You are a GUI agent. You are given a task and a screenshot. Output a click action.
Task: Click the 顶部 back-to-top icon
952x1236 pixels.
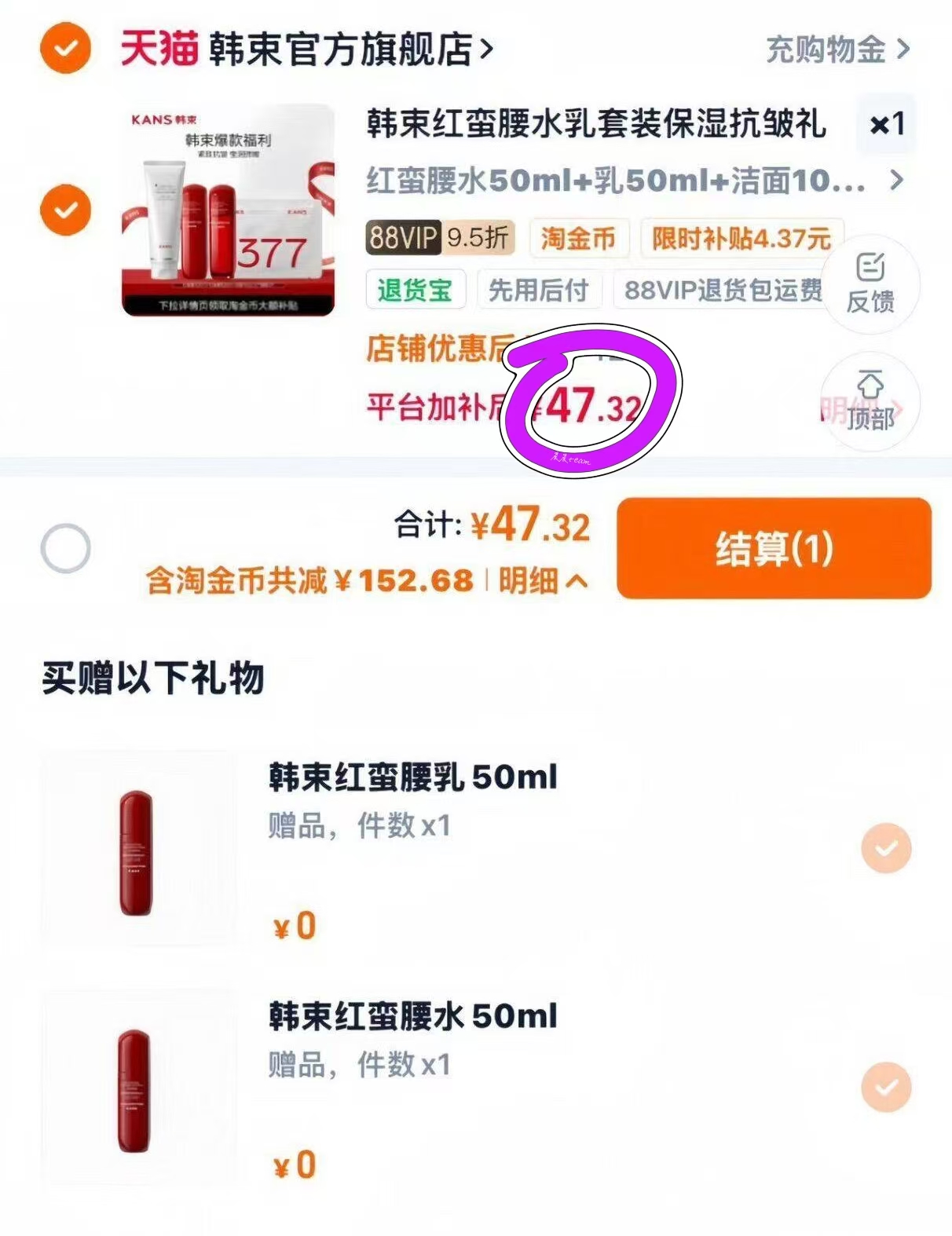[869, 402]
